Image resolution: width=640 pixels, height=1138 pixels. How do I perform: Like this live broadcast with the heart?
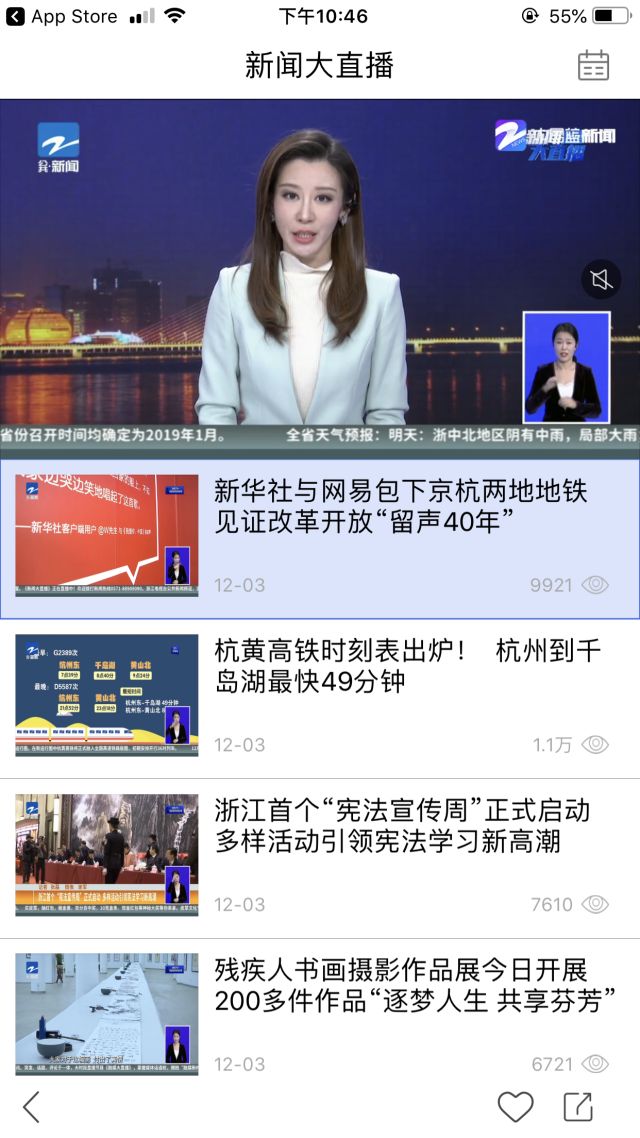tap(515, 1106)
